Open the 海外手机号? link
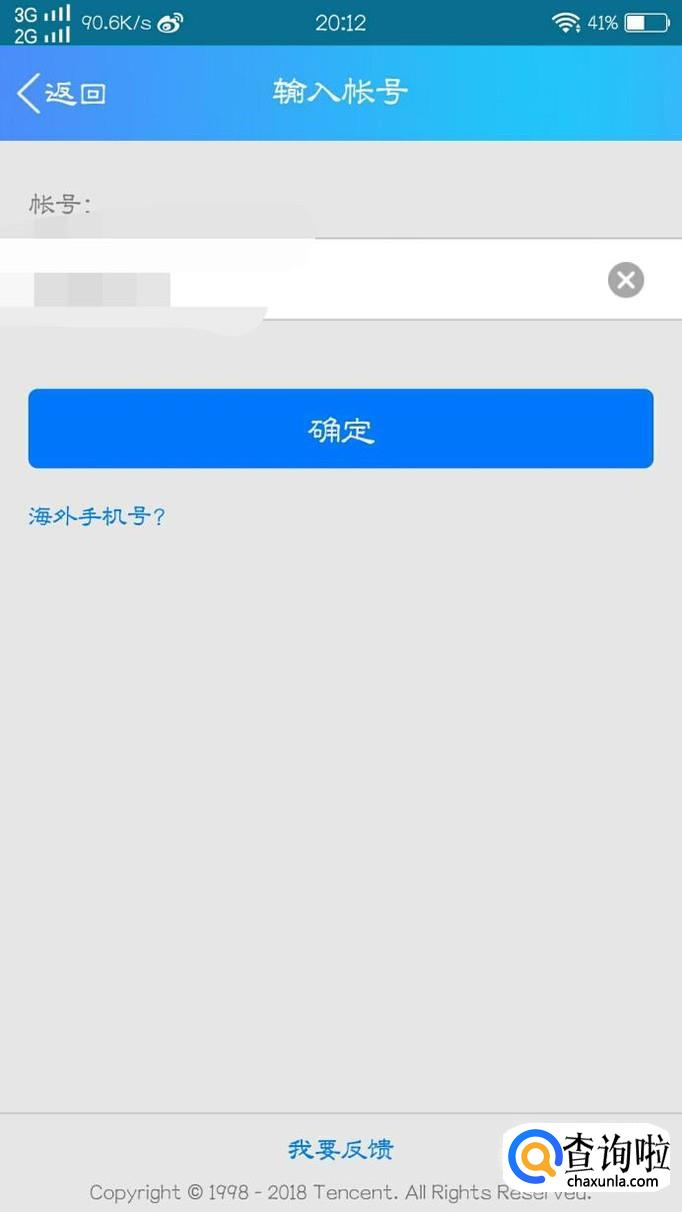The width and height of the screenshot is (682, 1212). tap(97, 517)
